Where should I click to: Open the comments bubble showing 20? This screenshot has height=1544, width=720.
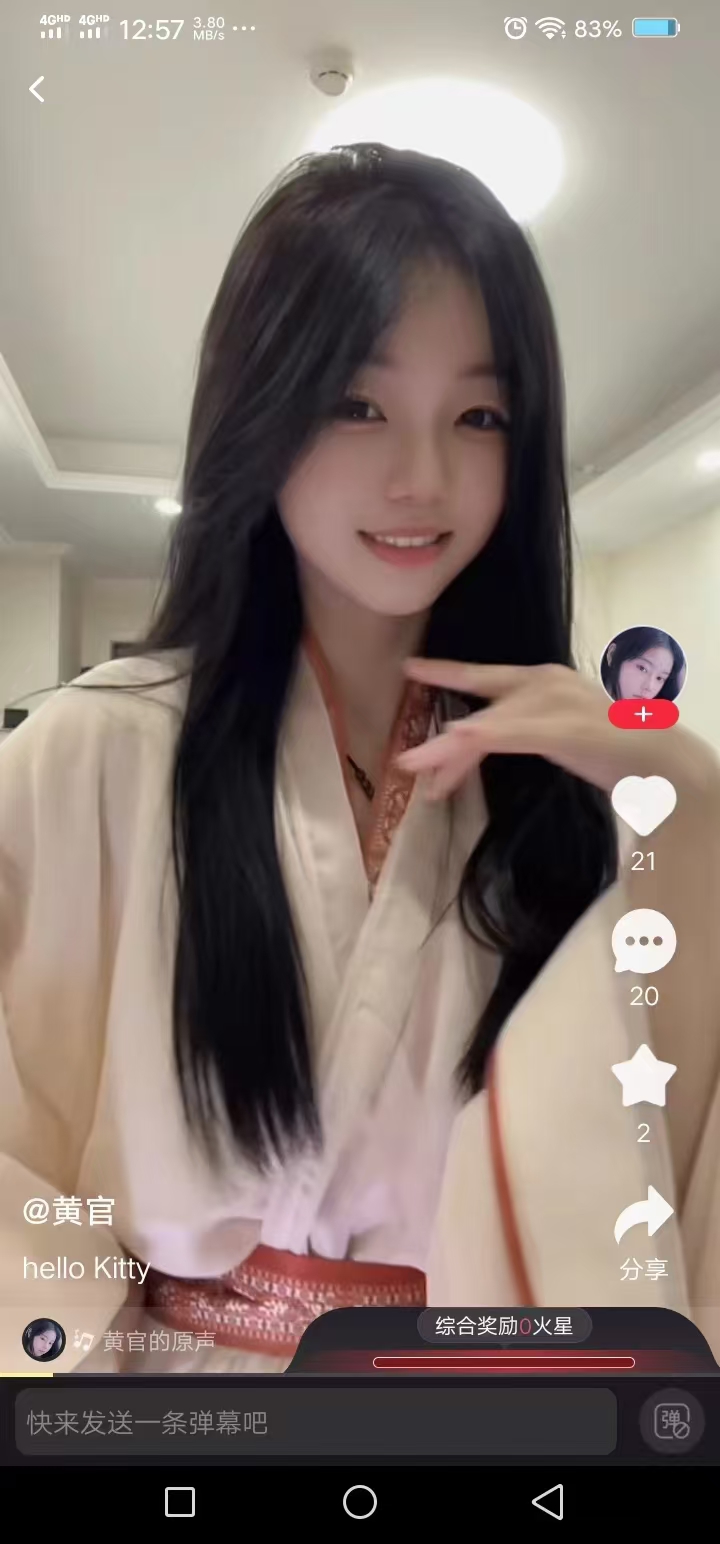[x=643, y=941]
